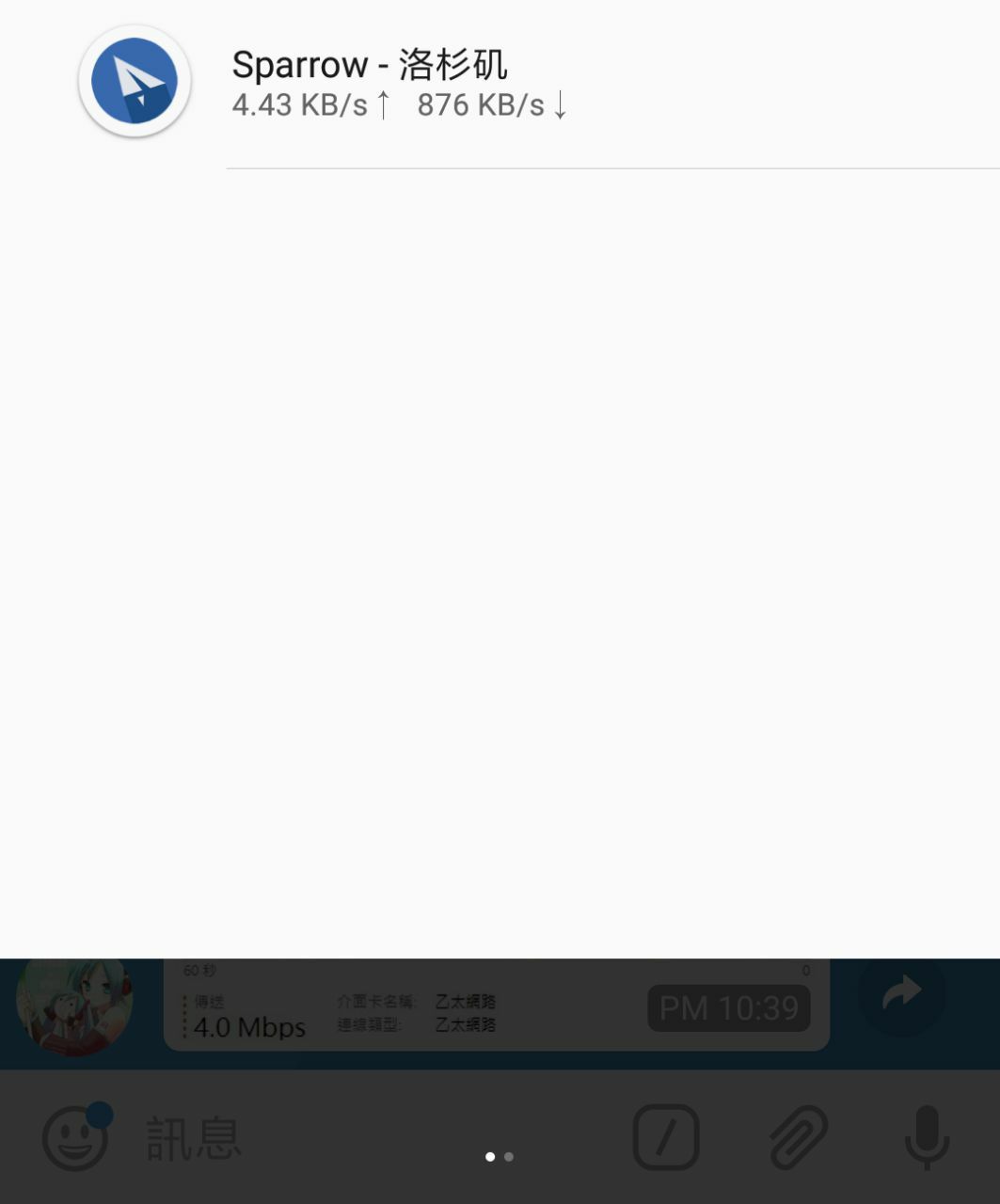1000x1204 pixels.
Task: Open the bot commands slash button
Action: click(x=666, y=1138)
